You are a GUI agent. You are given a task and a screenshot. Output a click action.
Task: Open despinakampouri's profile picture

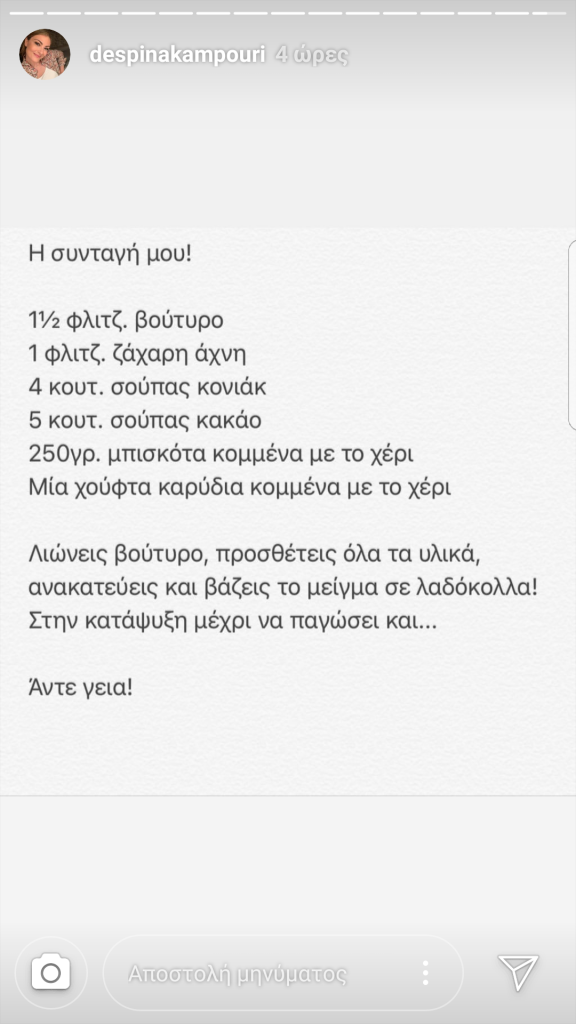tap(44, 55)
